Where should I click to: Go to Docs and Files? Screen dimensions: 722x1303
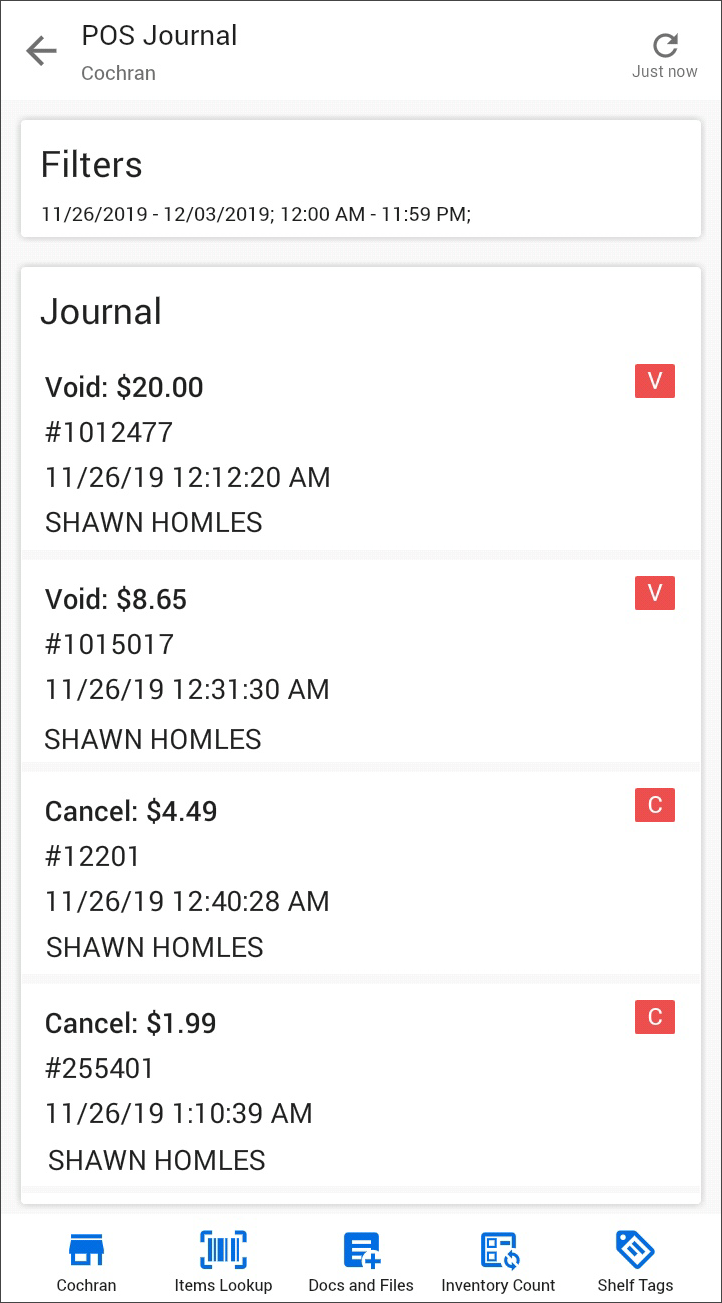tap(361, 1261)
